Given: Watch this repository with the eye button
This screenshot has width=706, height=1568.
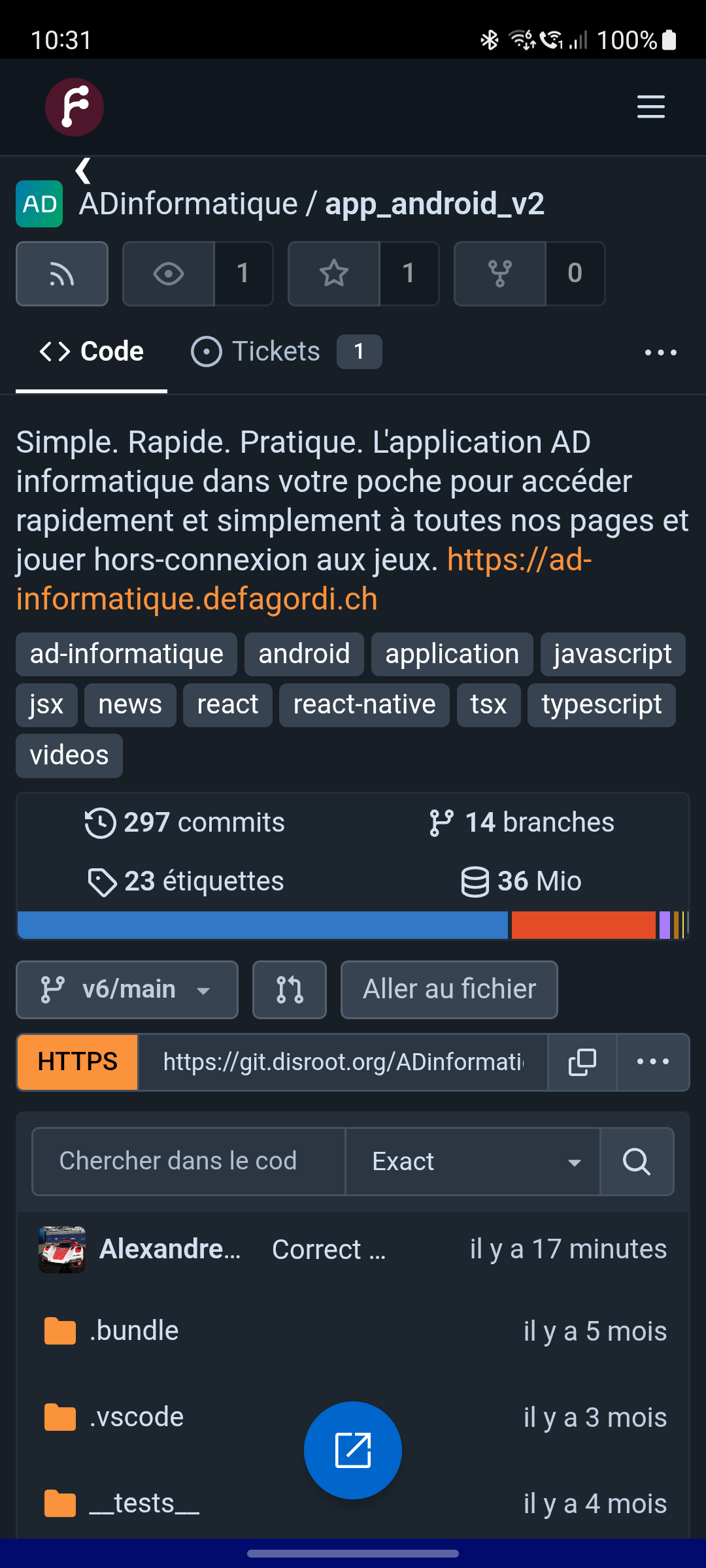Looking at the screenshot, I should click(169, 274).
